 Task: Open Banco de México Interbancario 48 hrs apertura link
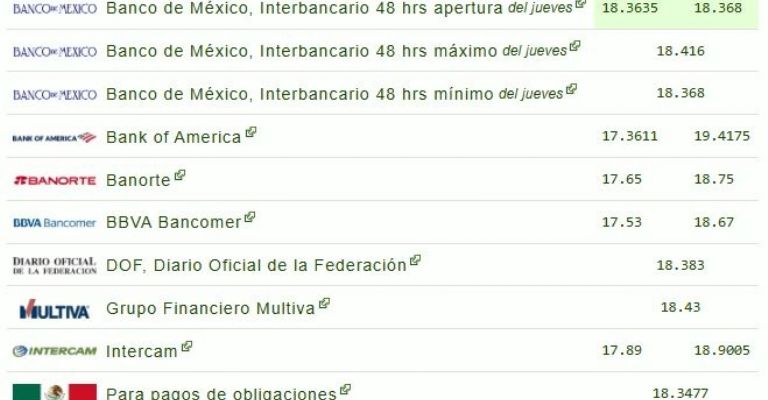340,9
